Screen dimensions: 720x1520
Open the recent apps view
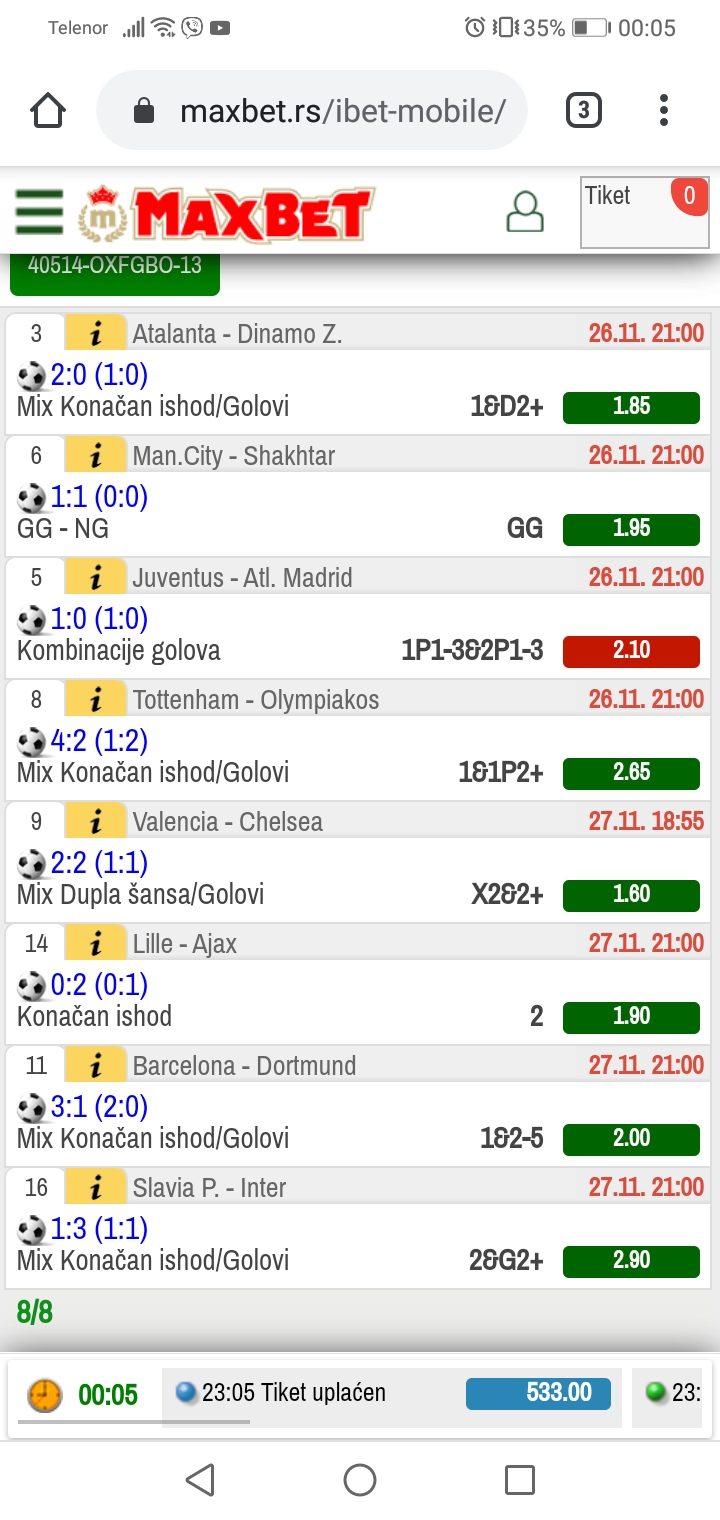pyautogui.click(x=519, y=1480)
